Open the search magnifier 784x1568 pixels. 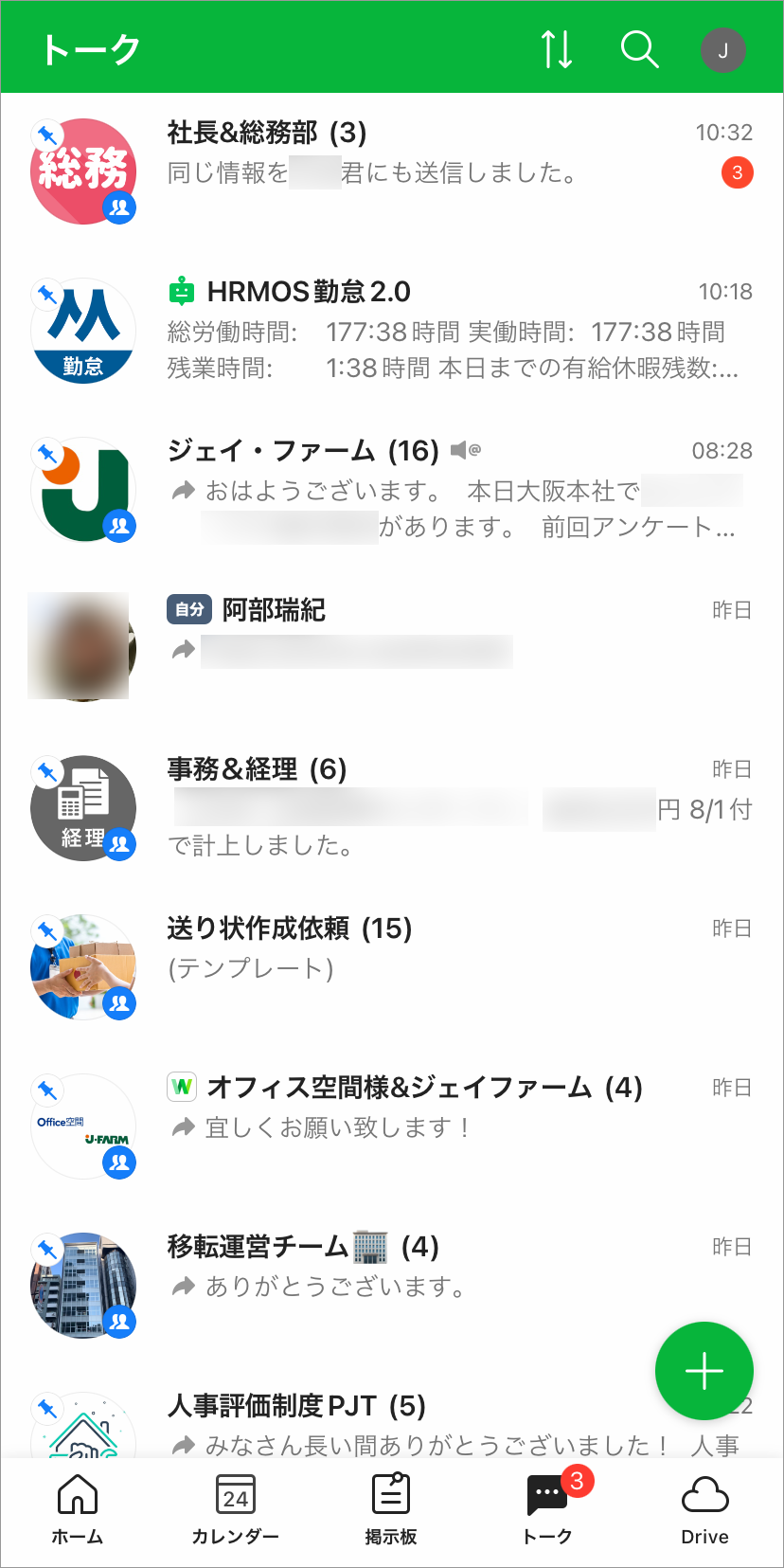pos(639,49)
